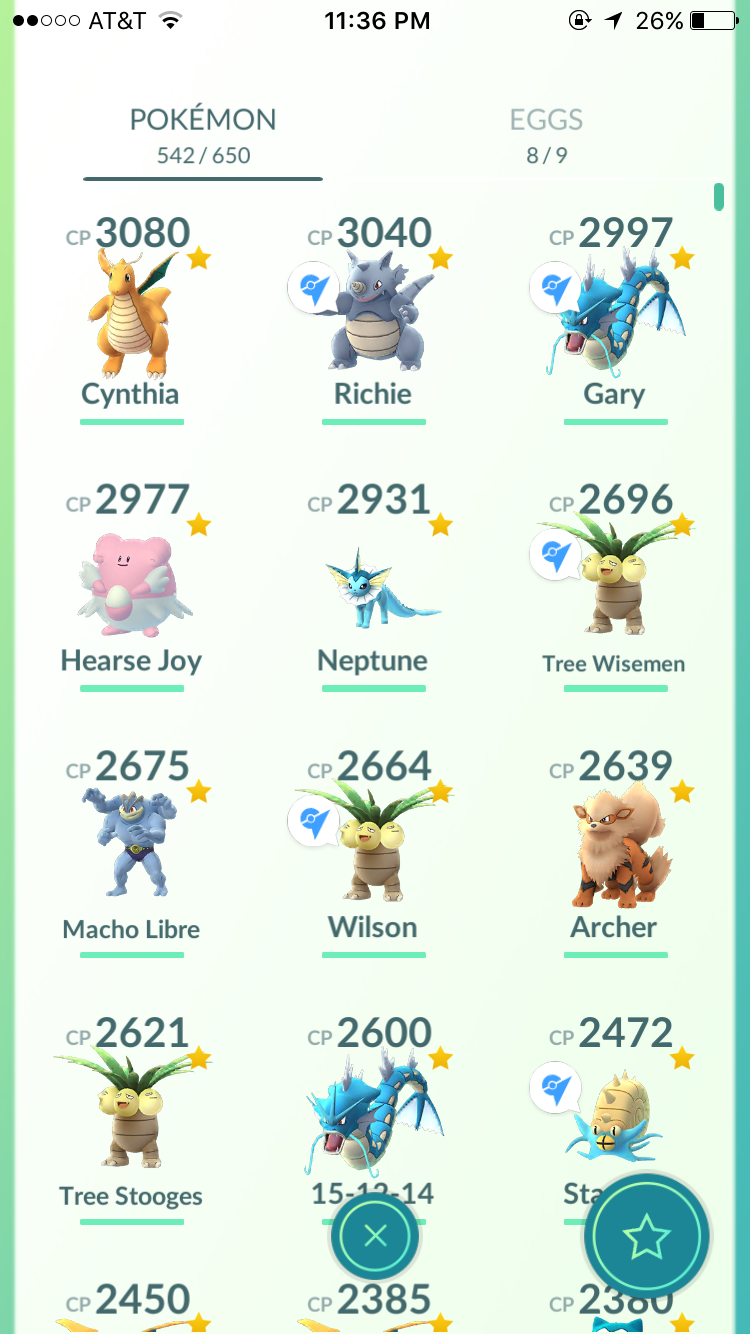Open Rhydon named Richie
750x1334 pixels.
[x=373, y=320]
